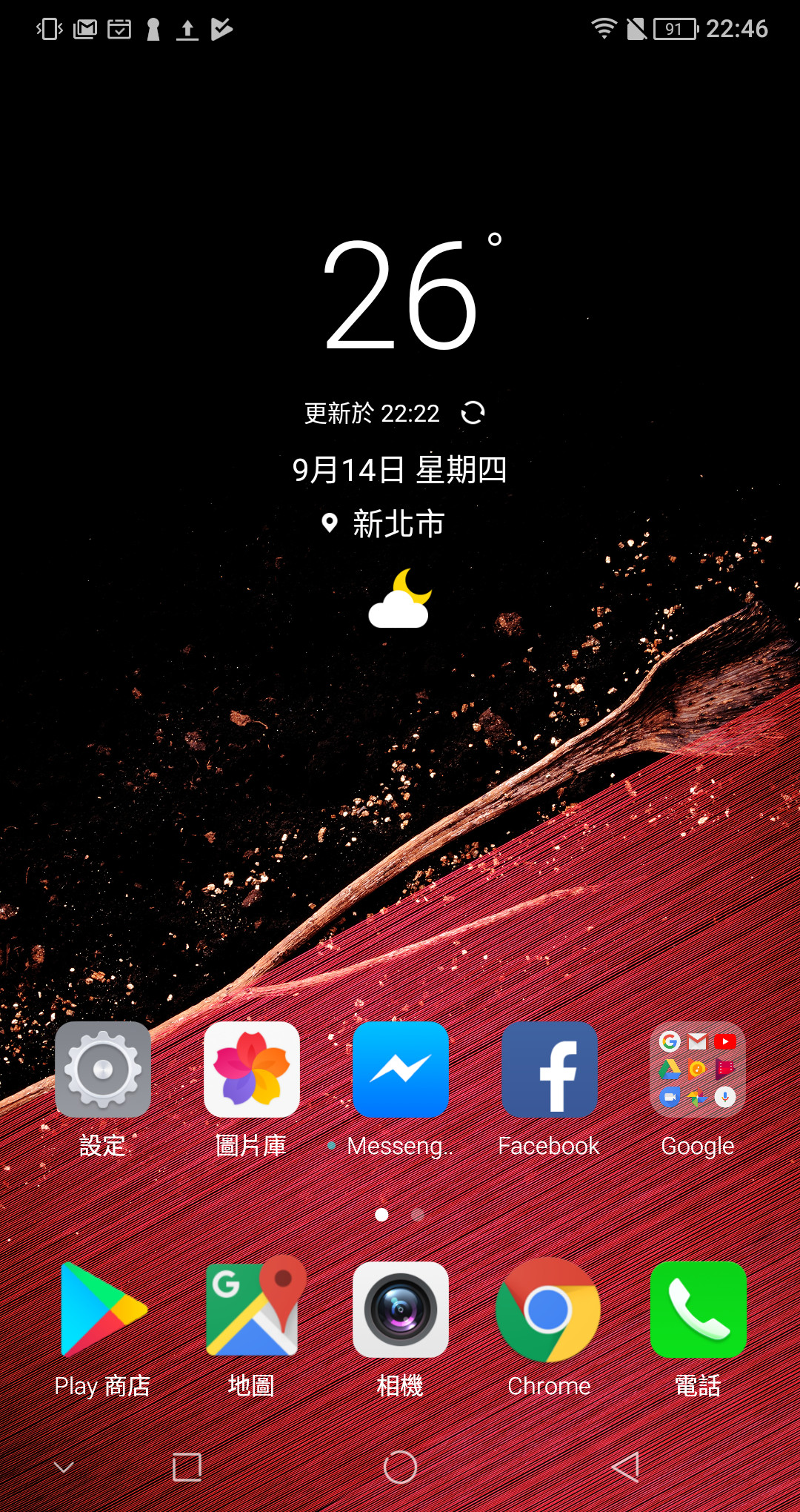
Task: Refresh the weather update icon
Action: click(473, 413)
